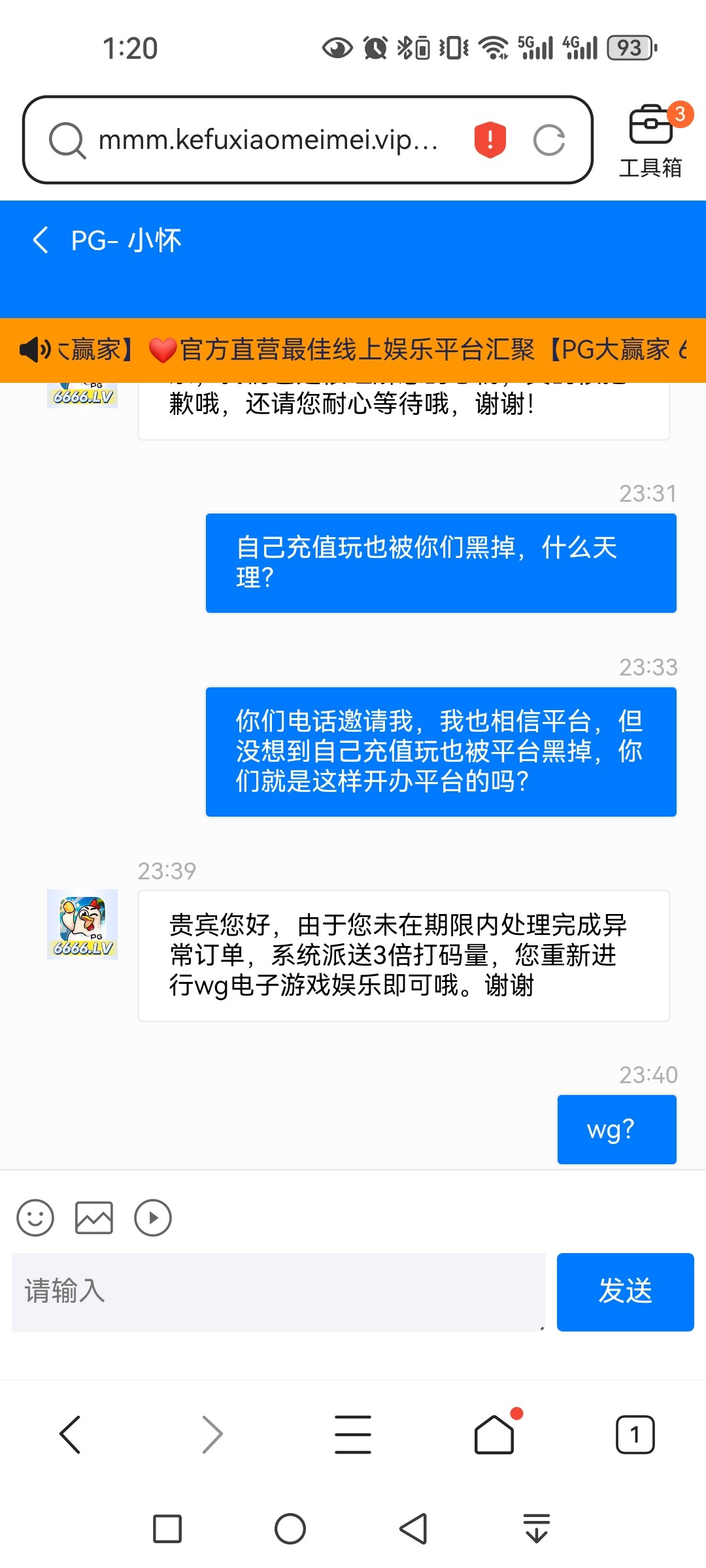Open the browser tabs switcher
The width and height of the screenshot is (706, 1568).
pyautogui.click(x=635, y=1434)
